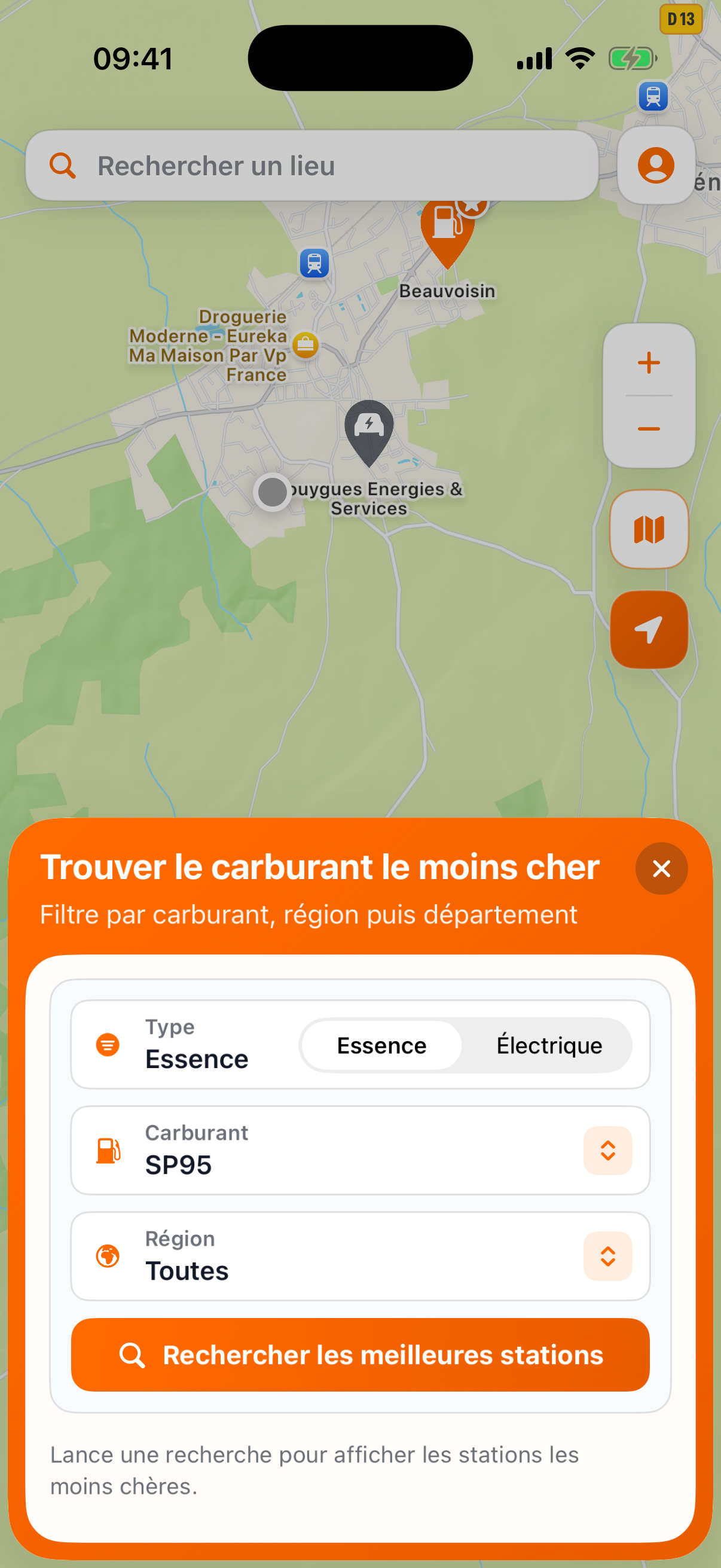Switch the map style with the map icon
The image size is (721, 1568).
tap(649, 529)
